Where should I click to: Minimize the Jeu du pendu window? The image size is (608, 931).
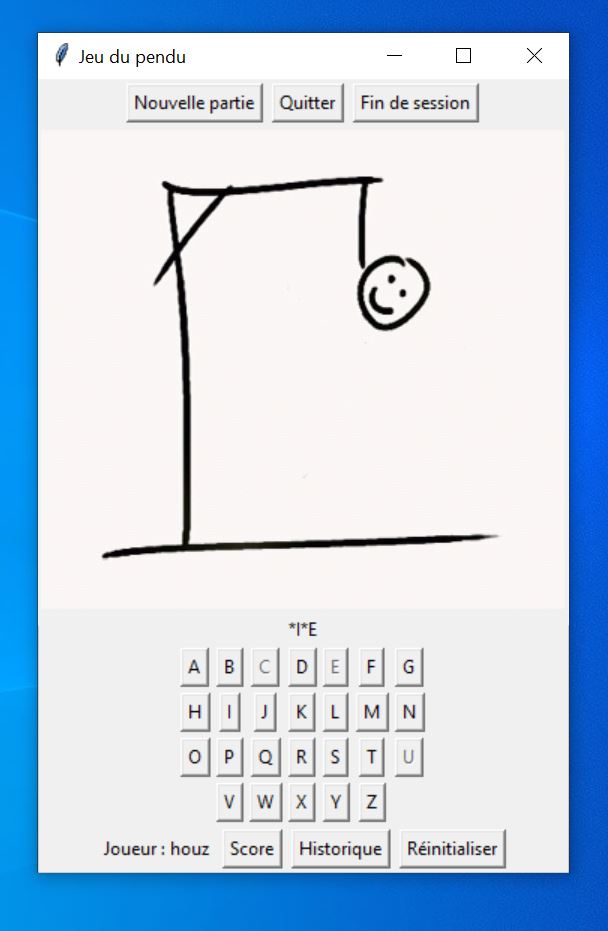[x=394, y=56]
